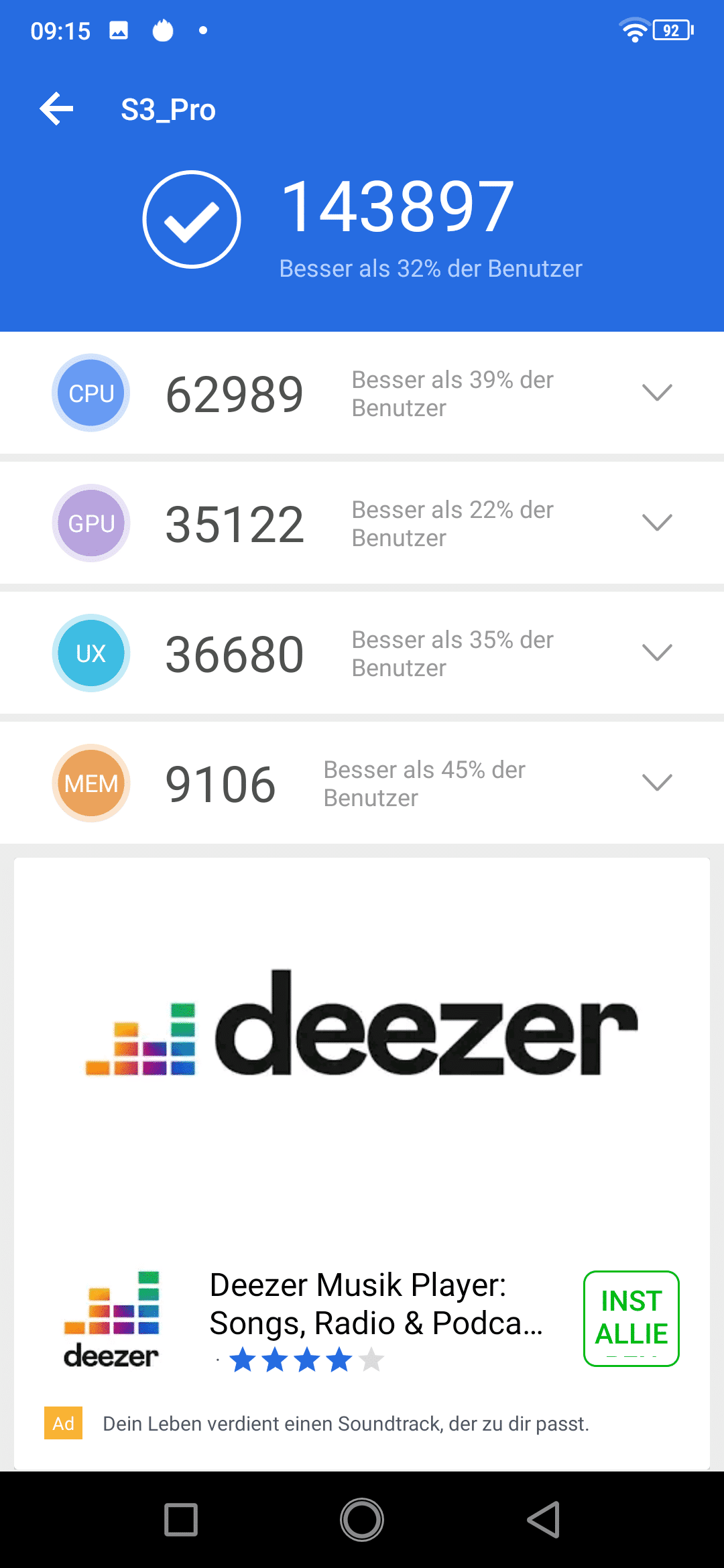Expand the CPU score details
The image size is (724, 1568).
click(657, 393)
